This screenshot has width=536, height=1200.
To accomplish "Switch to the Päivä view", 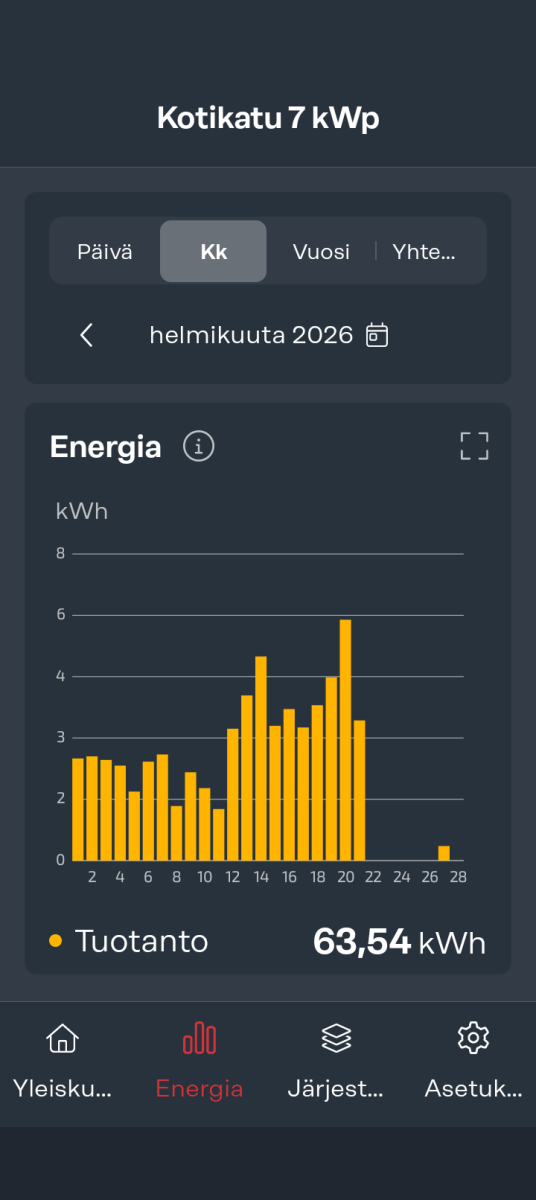I will coord(105,251).
